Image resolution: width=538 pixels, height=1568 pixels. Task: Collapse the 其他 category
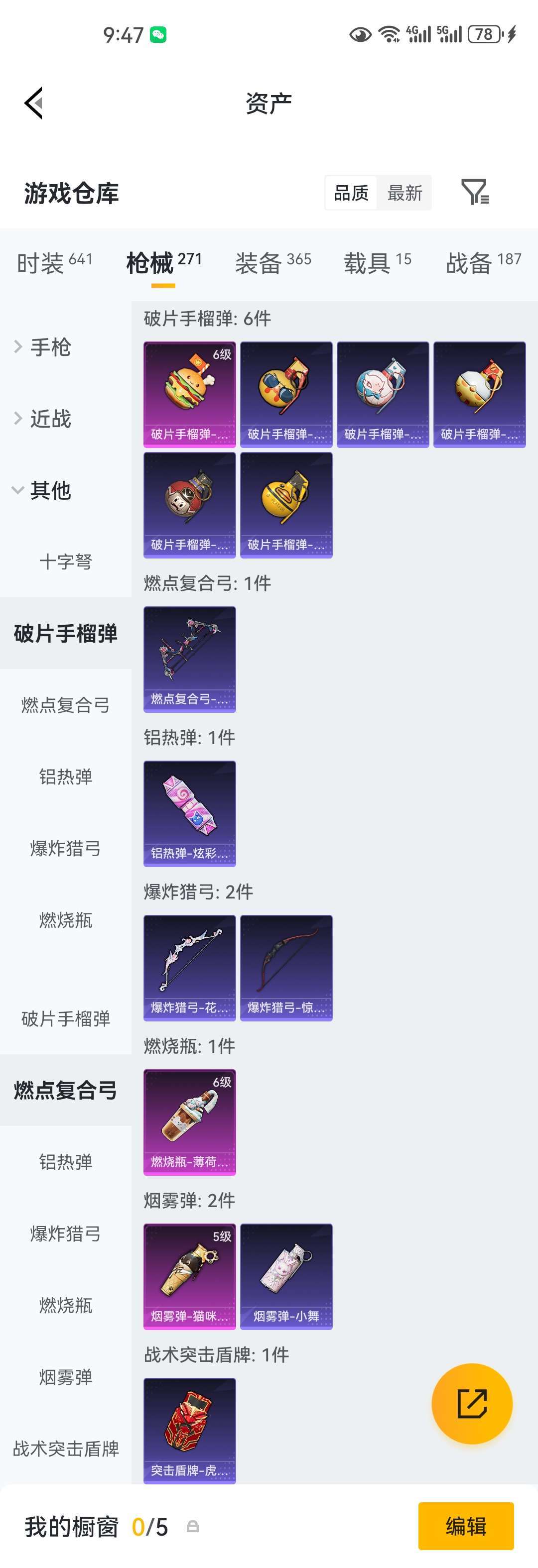51,490
